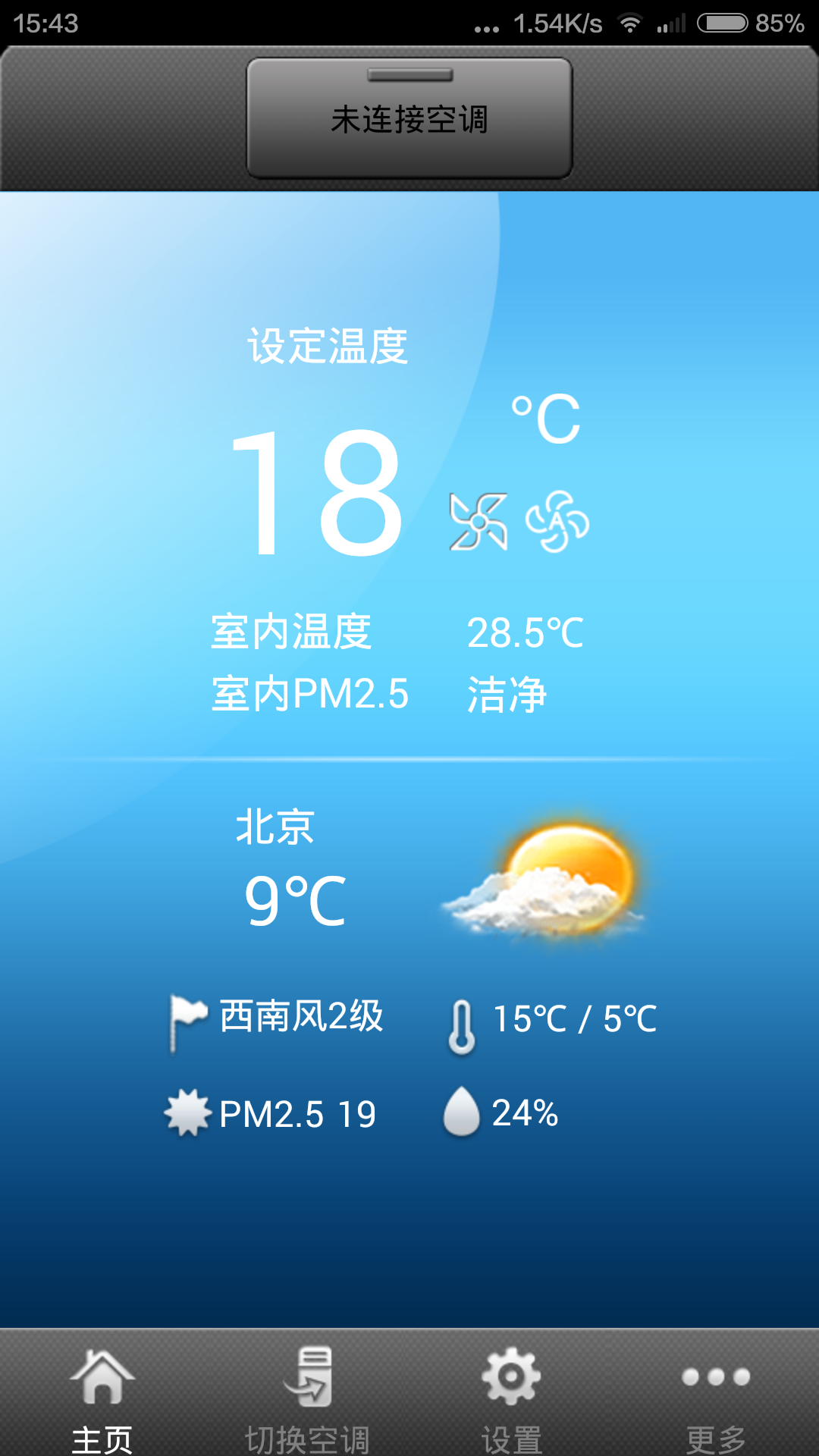819x1456 pixels.
Task: Select the right fan mode icon
Action: click(558, 522)
